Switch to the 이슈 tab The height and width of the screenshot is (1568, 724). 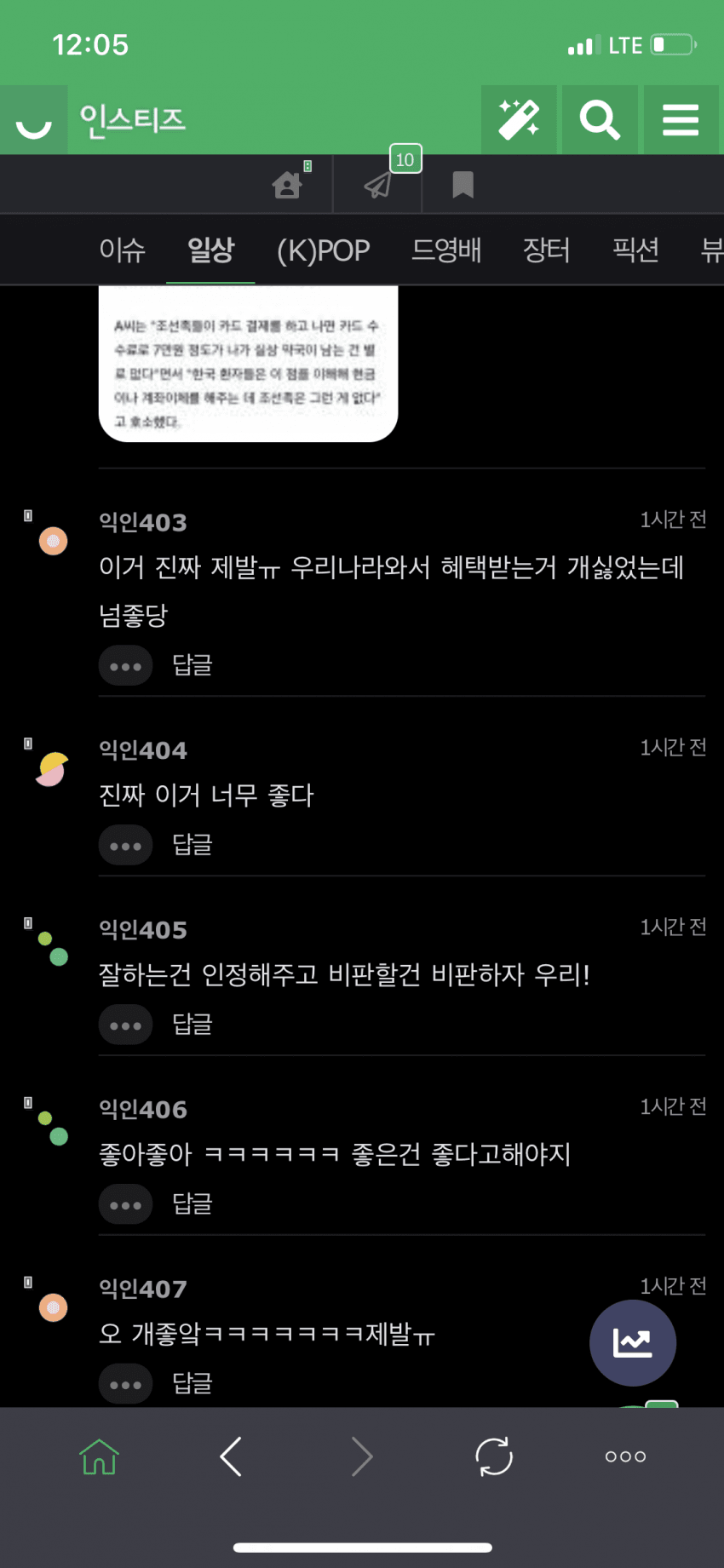coord(123,250)
